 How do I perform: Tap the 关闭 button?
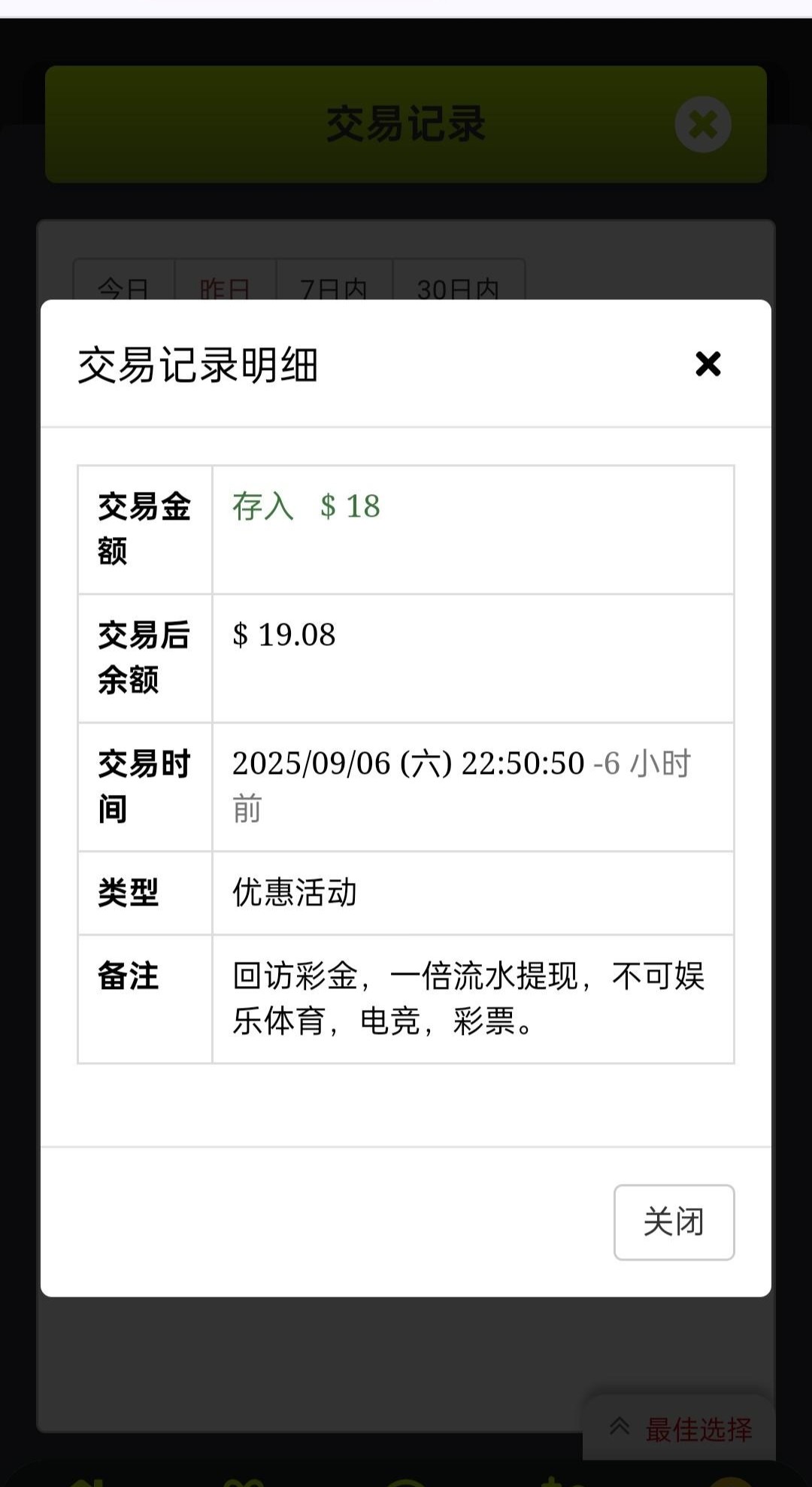[674, 1221]
